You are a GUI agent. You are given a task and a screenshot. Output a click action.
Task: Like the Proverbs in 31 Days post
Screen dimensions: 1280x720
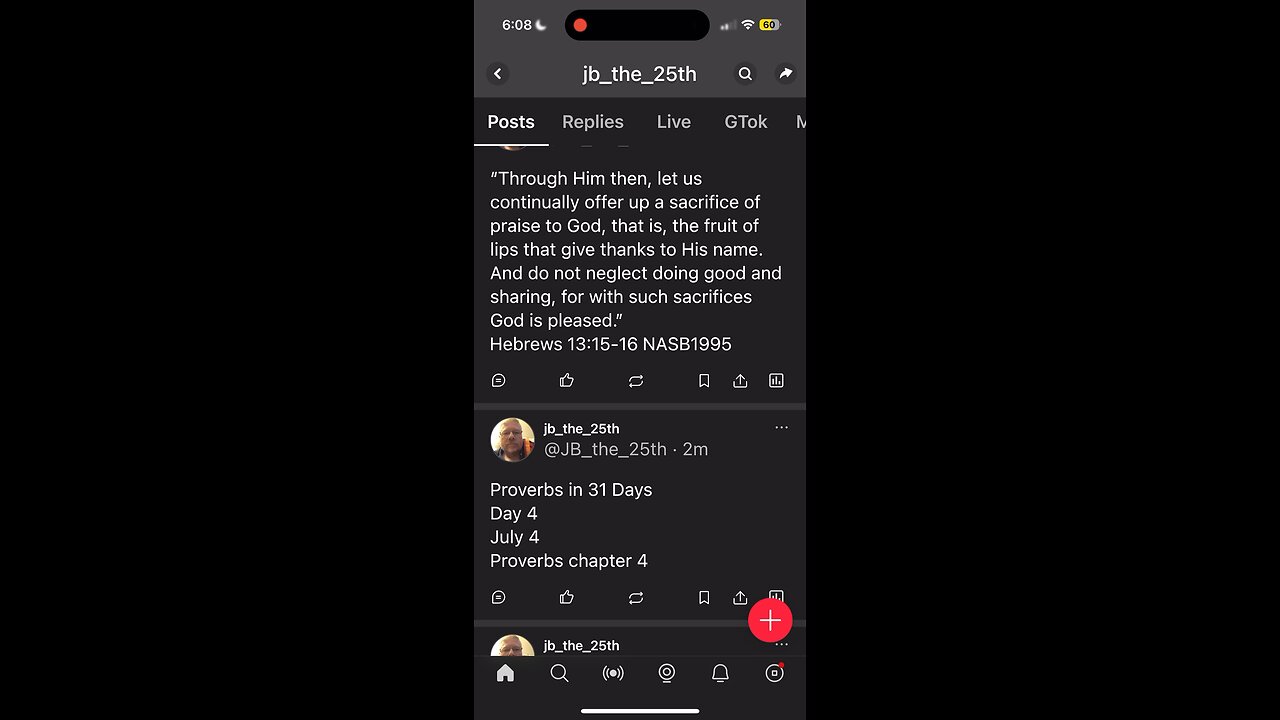point(567,598)
